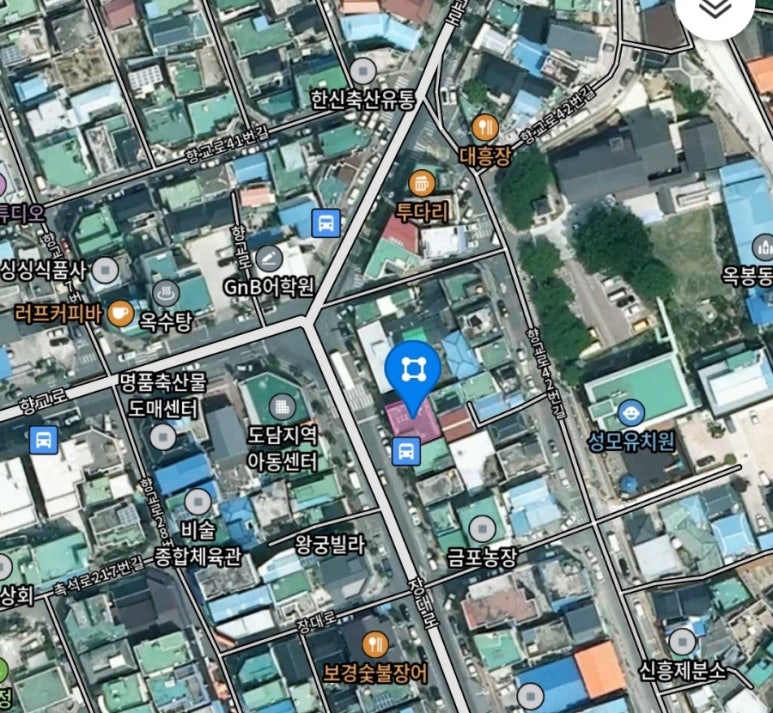Select 옥수탕 bathhouse marker
The height and width of the screenshot is (713, 773).
coord(165,293)
